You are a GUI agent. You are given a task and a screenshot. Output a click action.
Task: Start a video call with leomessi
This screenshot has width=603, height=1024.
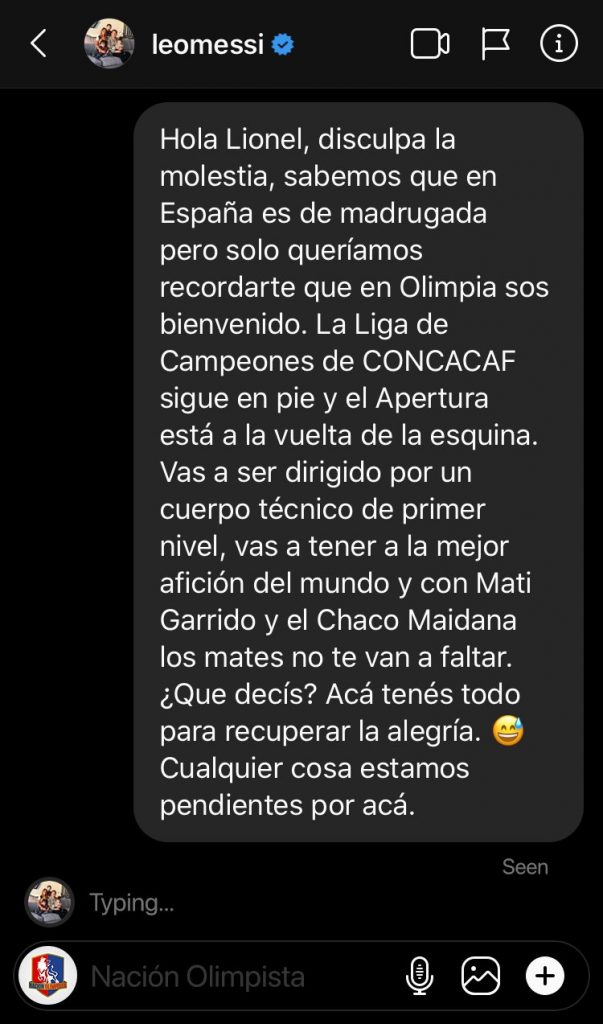pos(430,44)
